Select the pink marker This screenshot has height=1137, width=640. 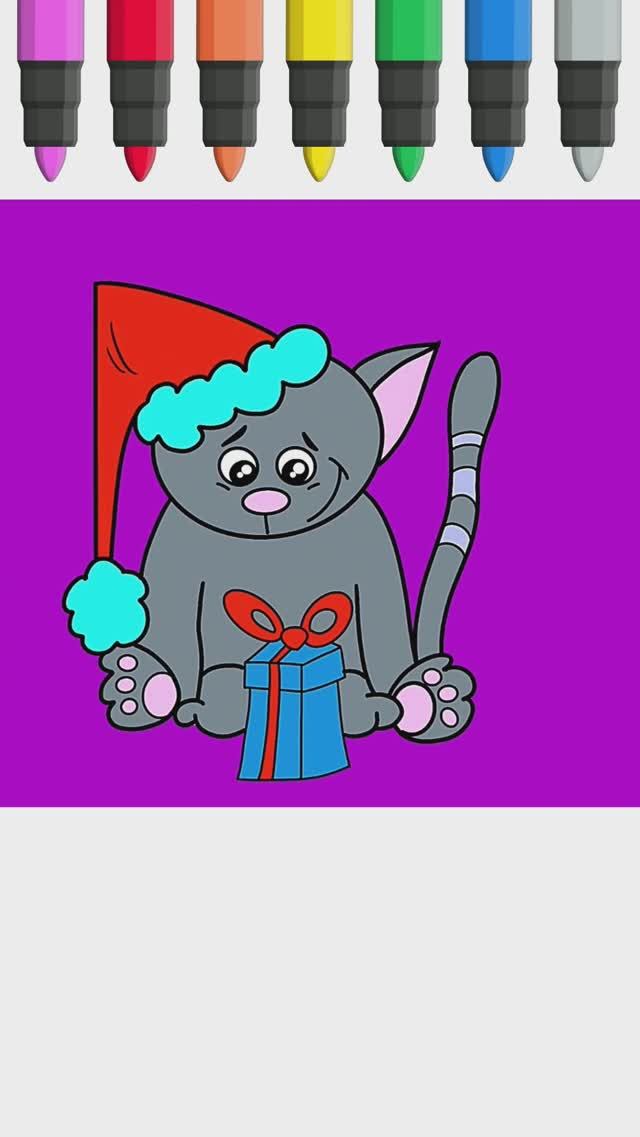[49, 90]
